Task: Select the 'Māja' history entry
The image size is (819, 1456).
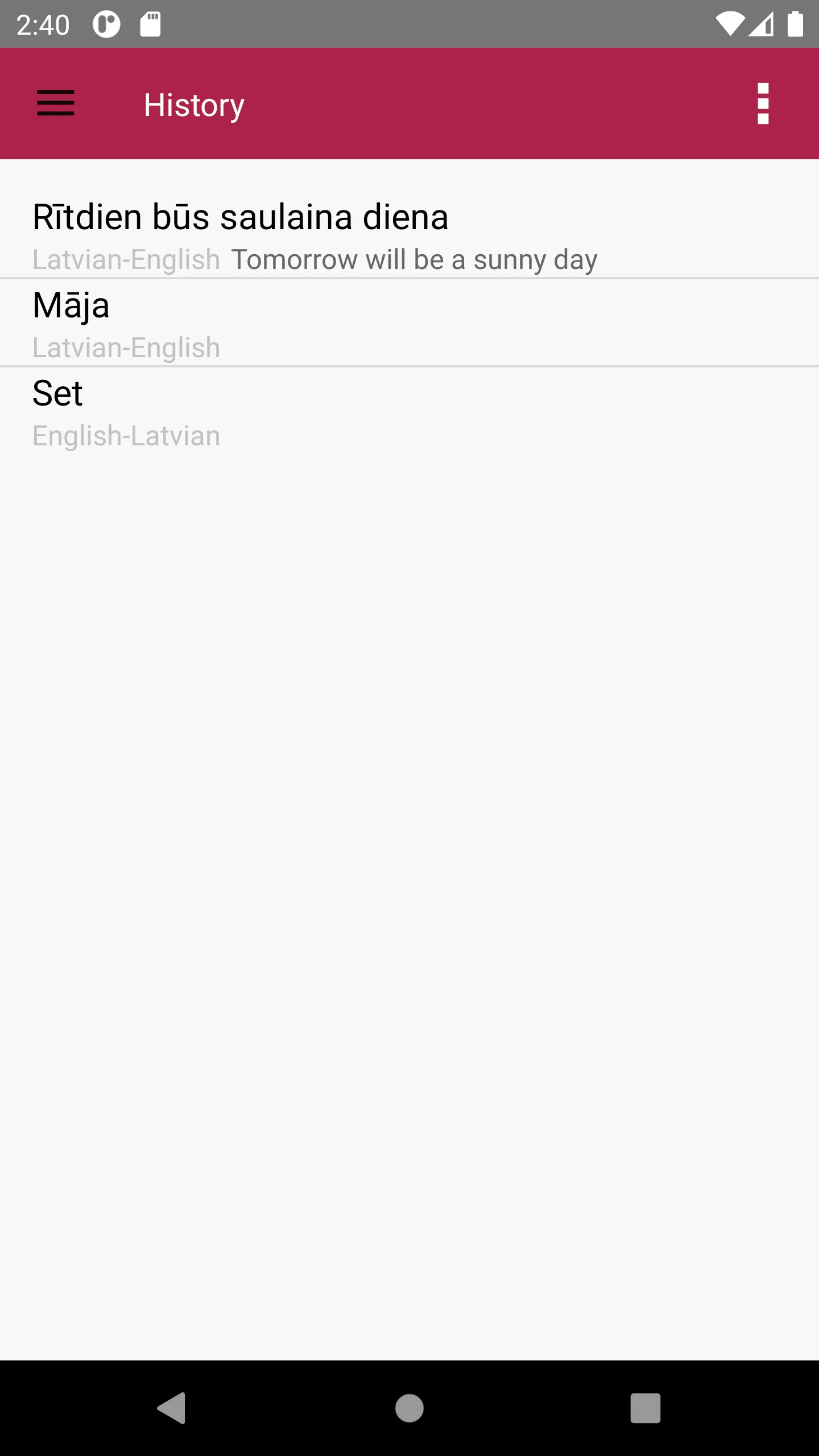Action: click(409, 323)
